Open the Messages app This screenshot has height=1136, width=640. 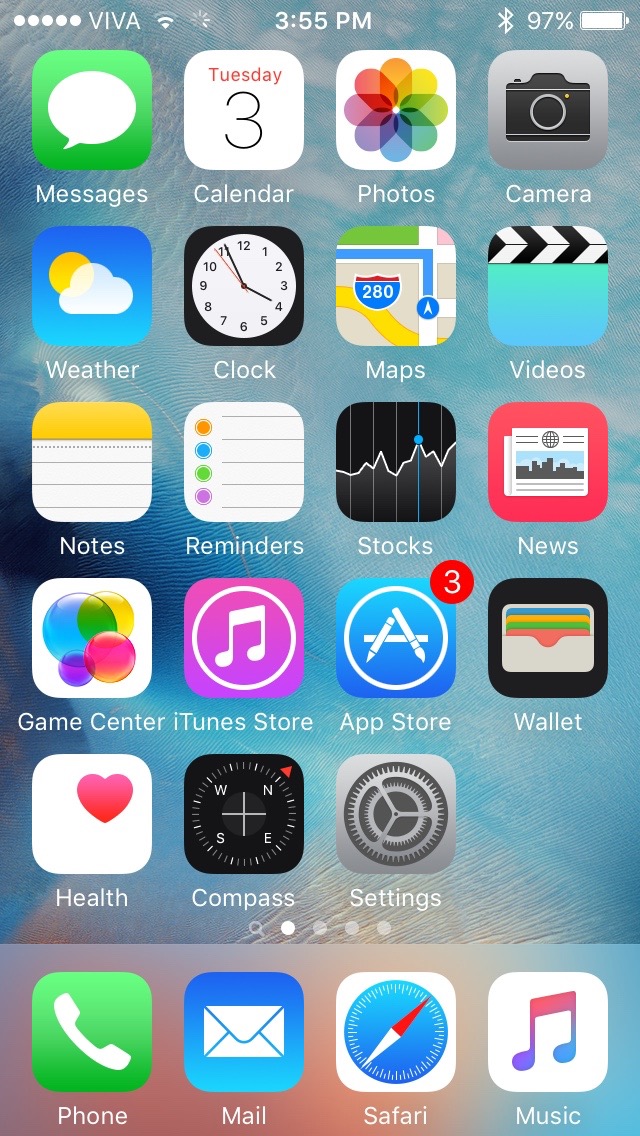pyautogui.click(x=92, y=110)
